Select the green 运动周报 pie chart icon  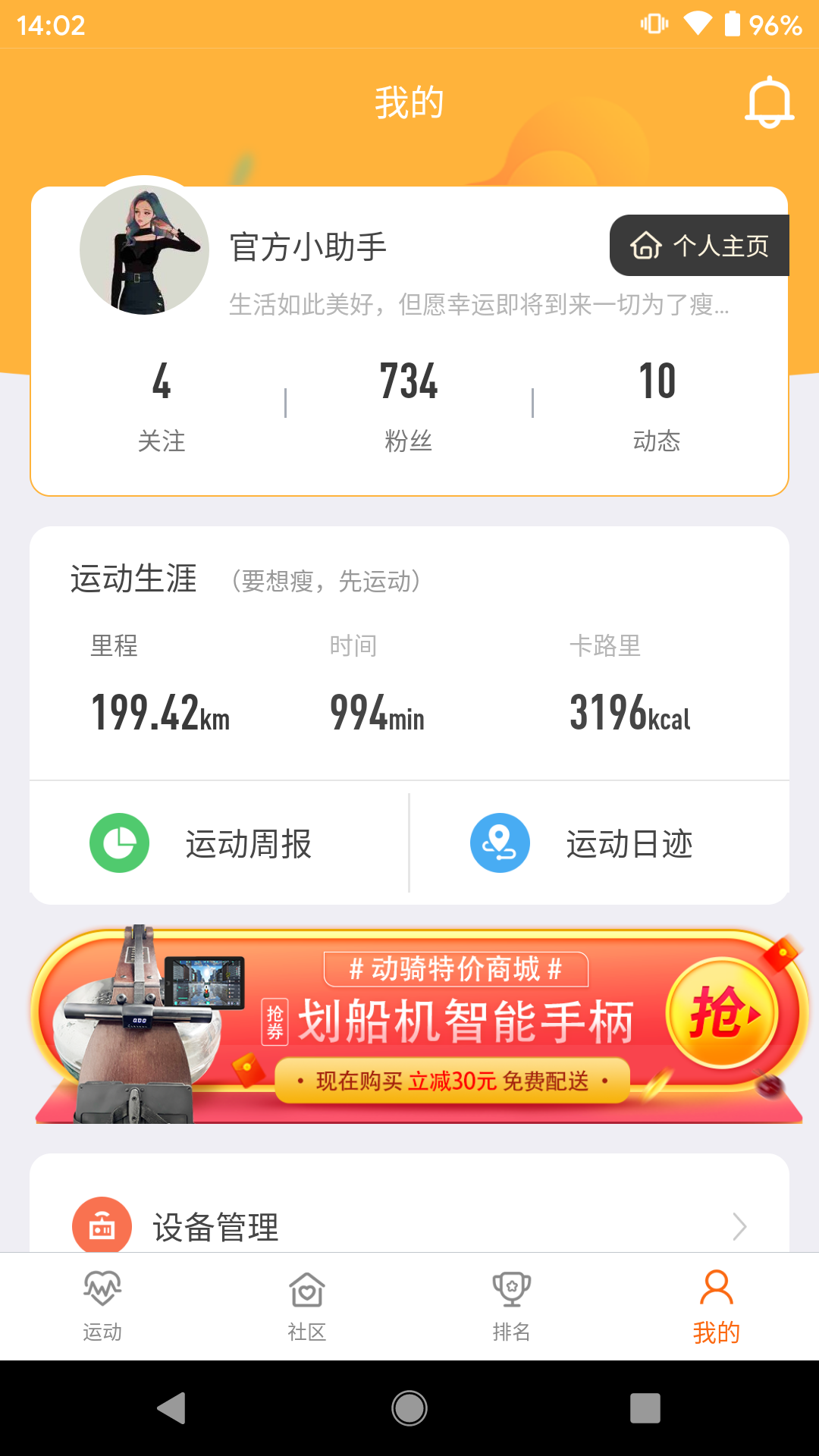pyautogui.click(x=119, y=843)
